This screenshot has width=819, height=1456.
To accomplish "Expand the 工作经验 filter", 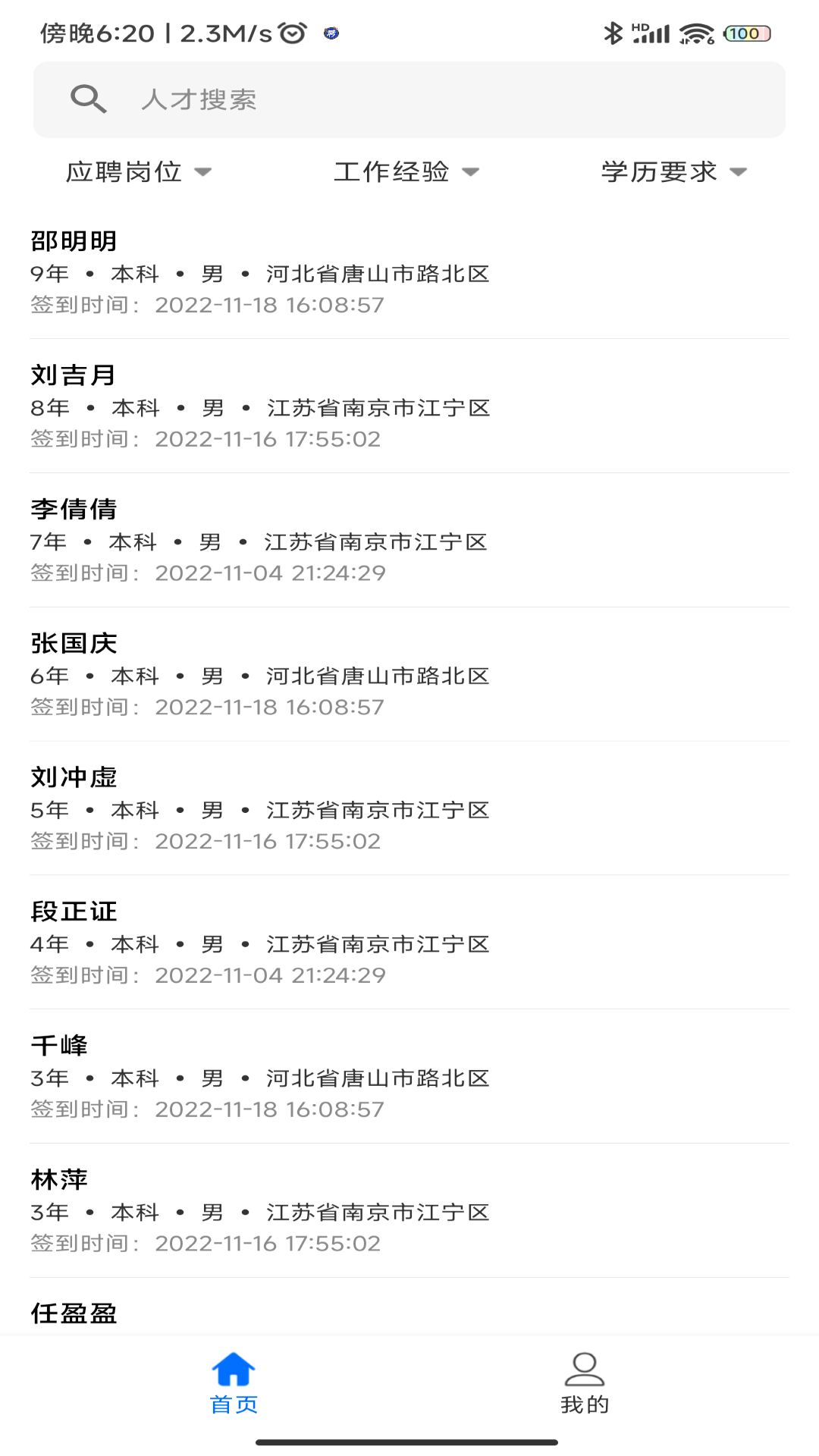I will 406,172.
